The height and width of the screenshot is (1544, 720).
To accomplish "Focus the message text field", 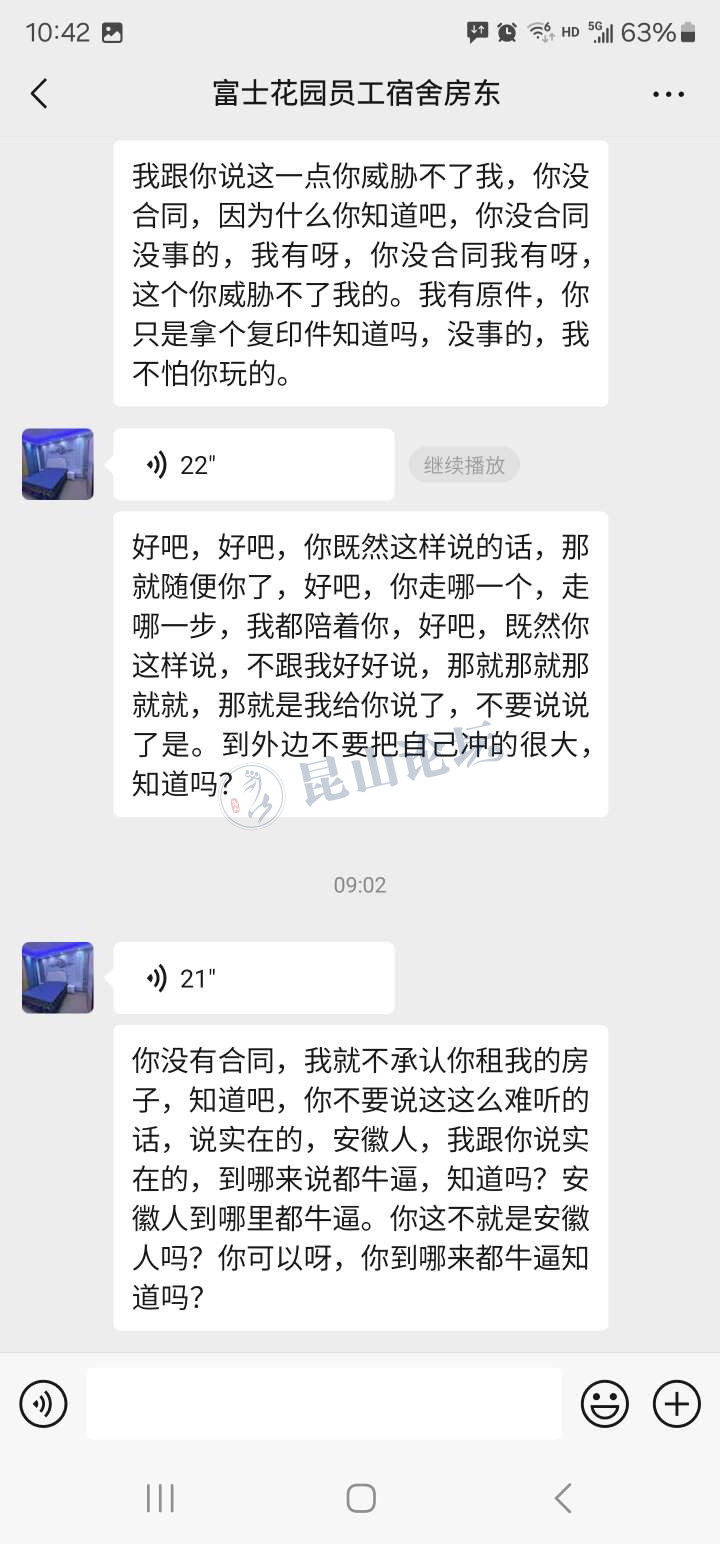I will click(323, 1404).
